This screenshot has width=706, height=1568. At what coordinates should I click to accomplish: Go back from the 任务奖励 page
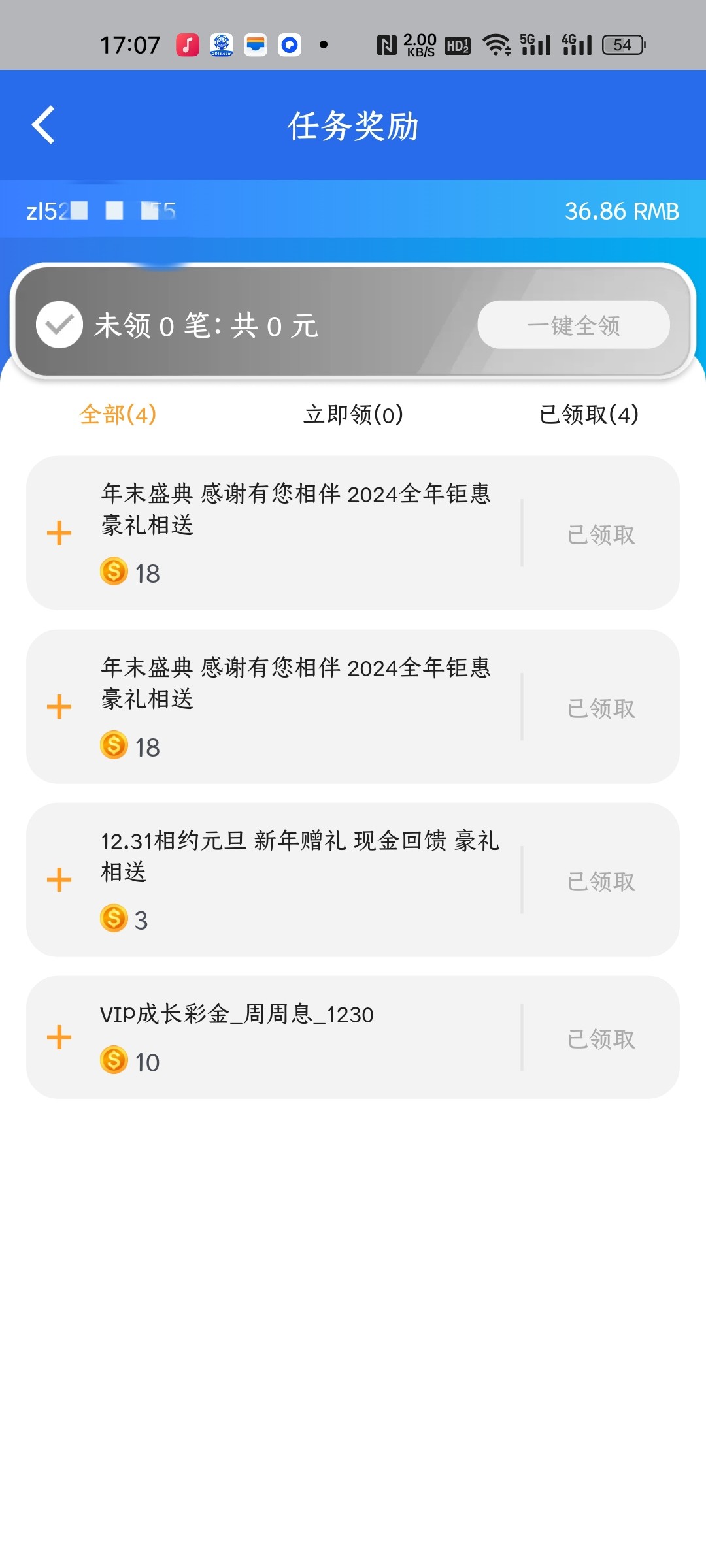pyautogui.click(x=43, y=125)
